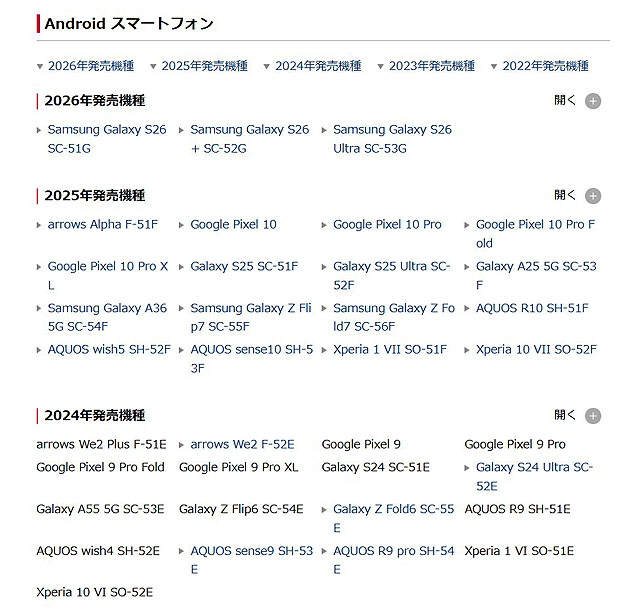The height and width of the screenshot is (612, 640).
Task: Expand the 2026年発売機種 section with 開く
Action: click(578, 101)
